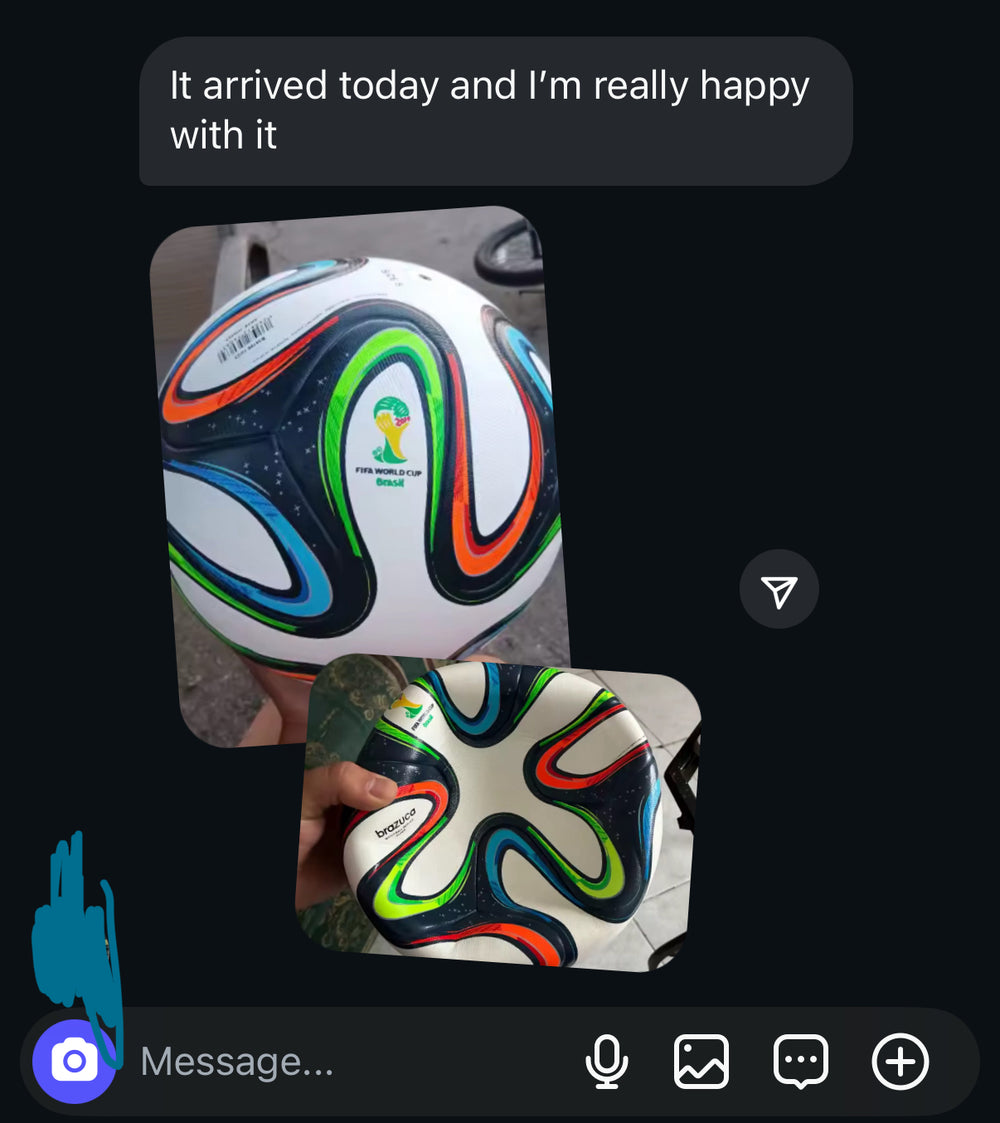This screenshot has width=1000, height=1123.
Task: Record a voice message with the microphone
Action: point(606,1061)
